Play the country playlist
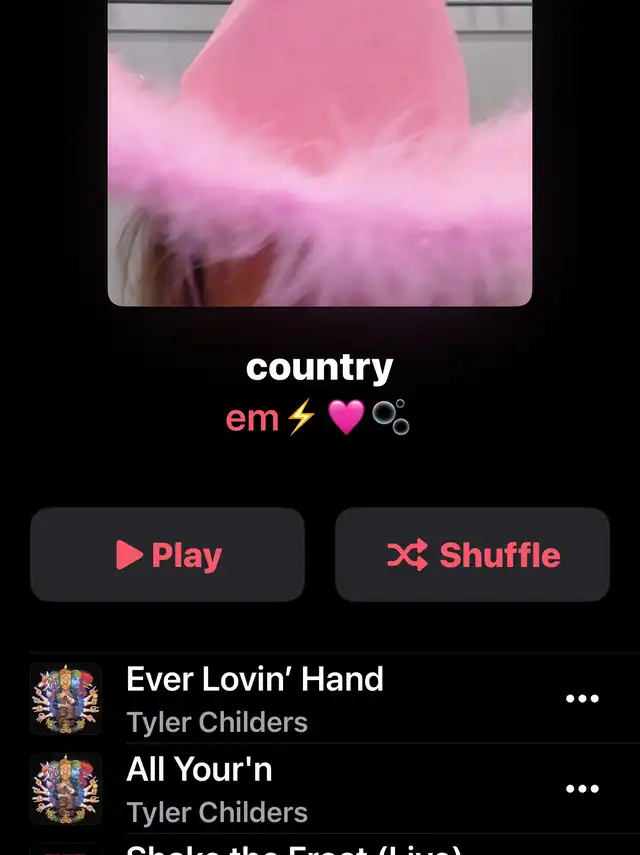The height and width of the screenshot is (855, 640). pyautogui.click(x=167, y=555)
